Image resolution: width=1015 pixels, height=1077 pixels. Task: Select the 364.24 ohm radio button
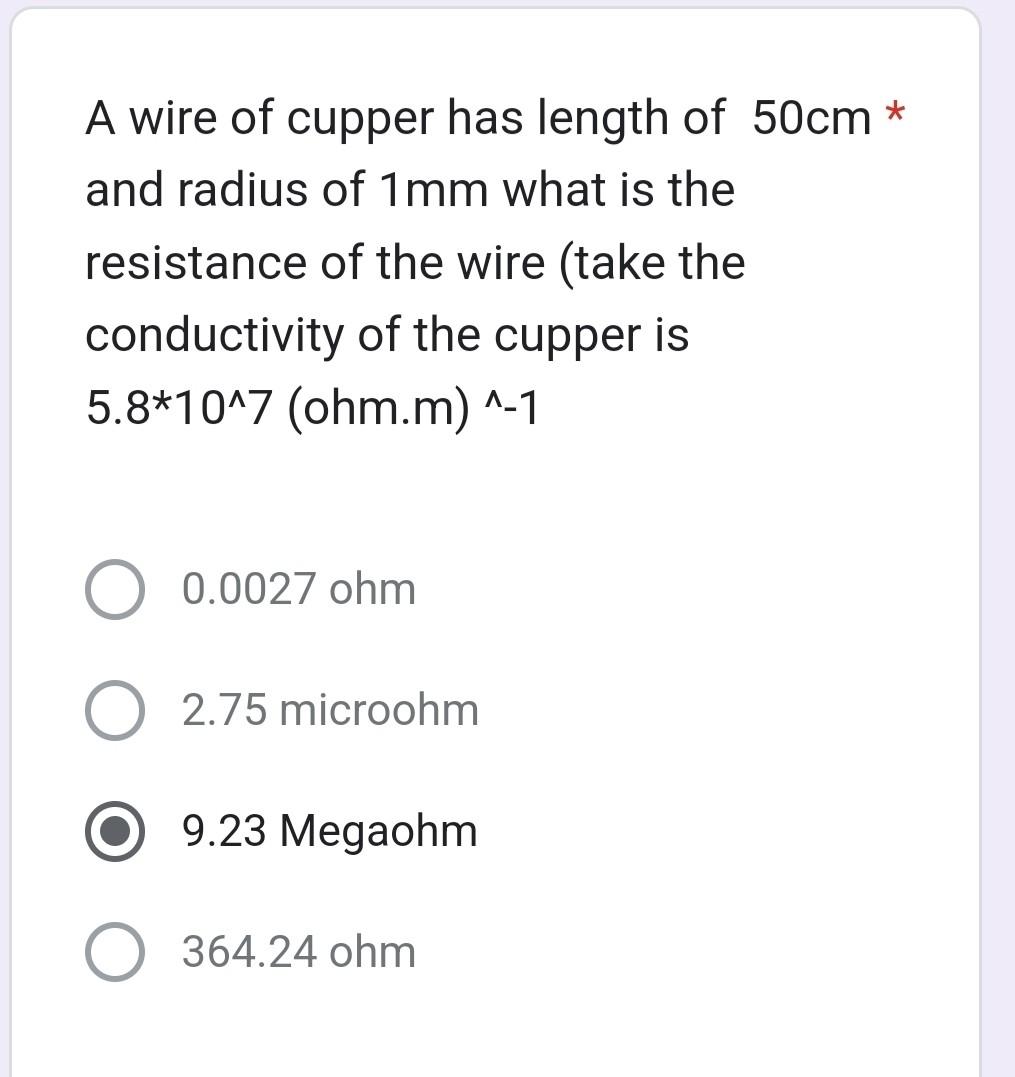113,952
